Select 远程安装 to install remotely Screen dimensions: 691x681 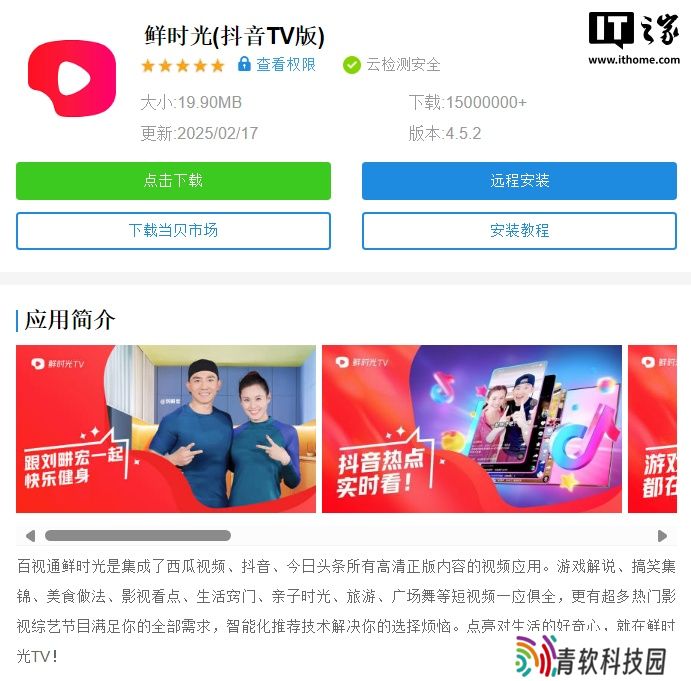519,181
